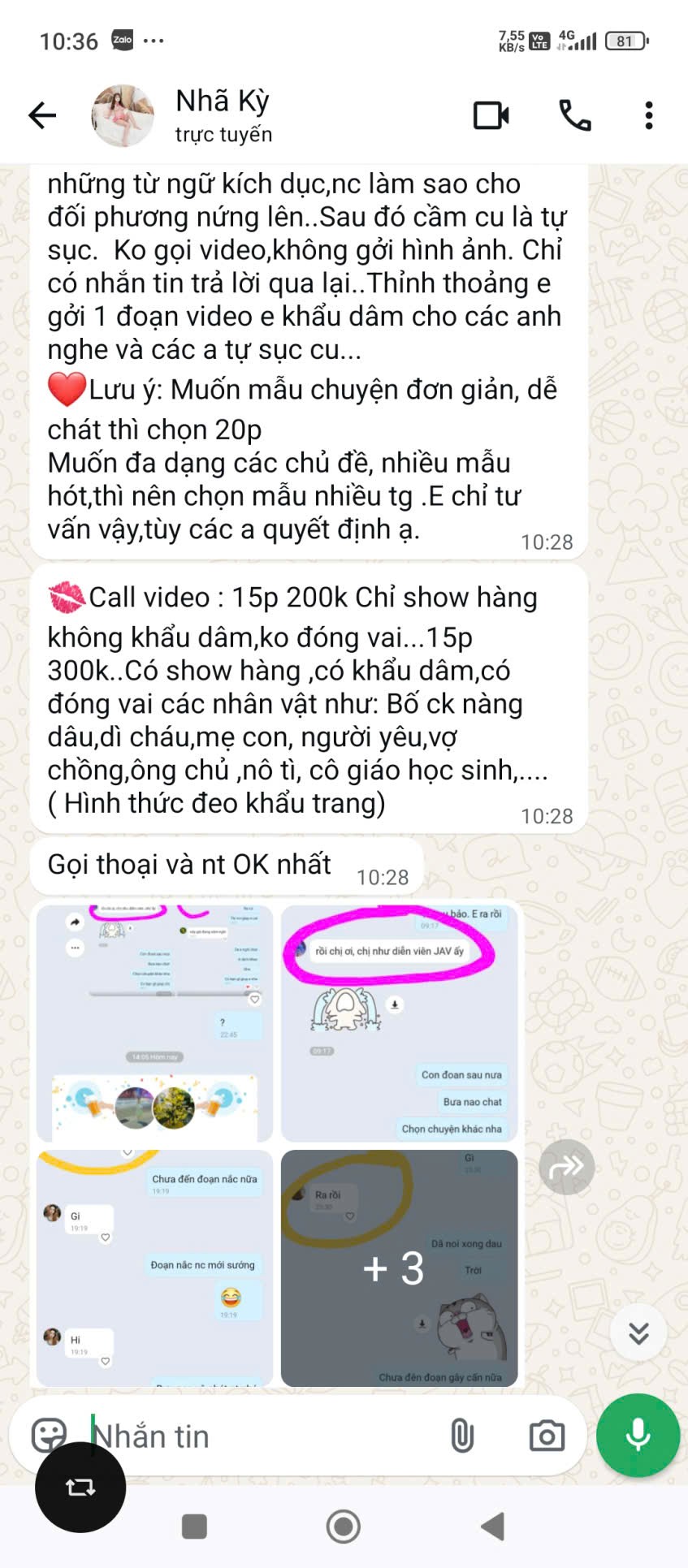
Task: Tap the Nhắn tin message field
Action: [x=260, y=1436]
